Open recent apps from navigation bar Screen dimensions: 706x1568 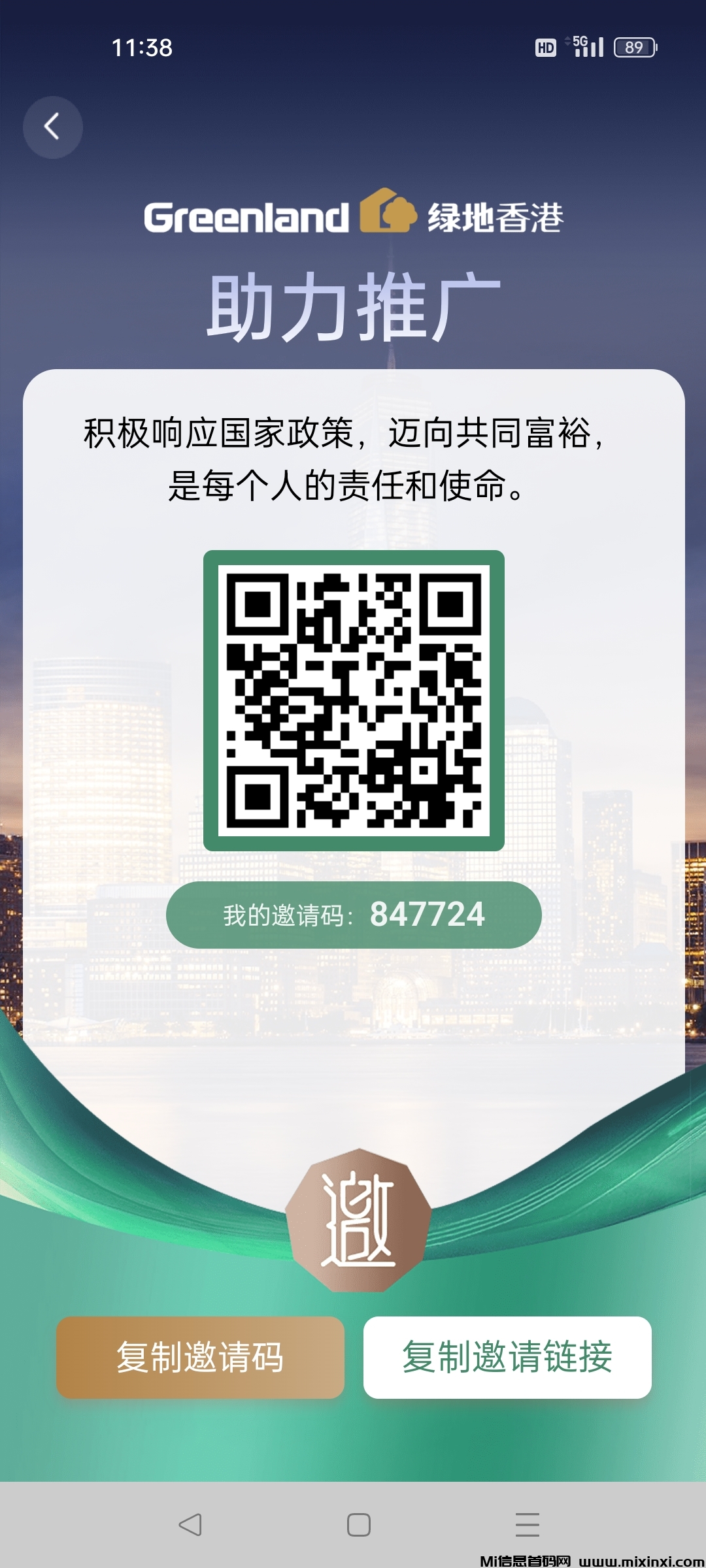point(527,1525)
